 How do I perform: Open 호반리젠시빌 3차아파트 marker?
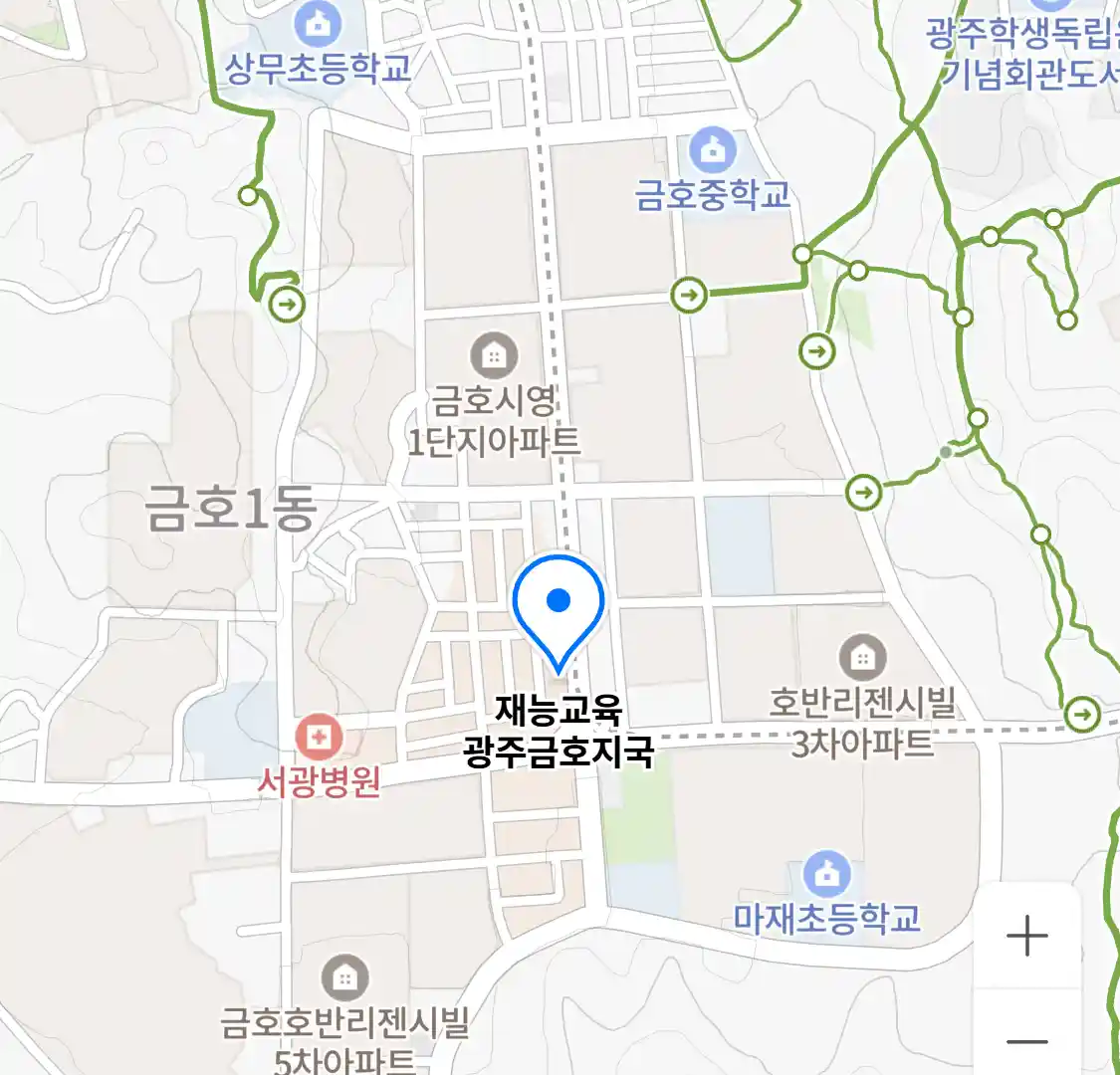(862, 658)
